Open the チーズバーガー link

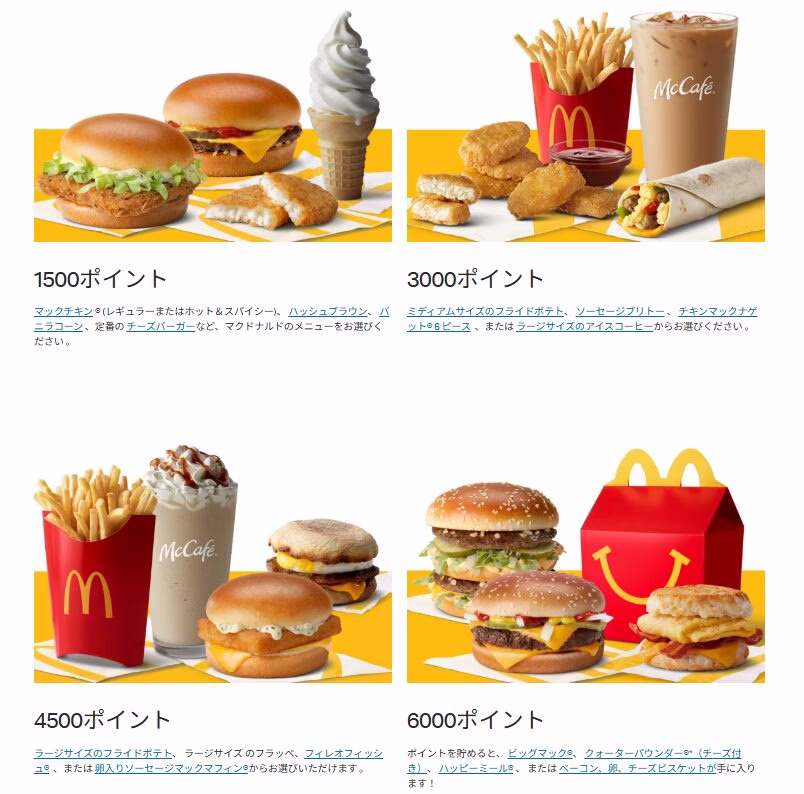pyautogui.click(x=160, y=327)
